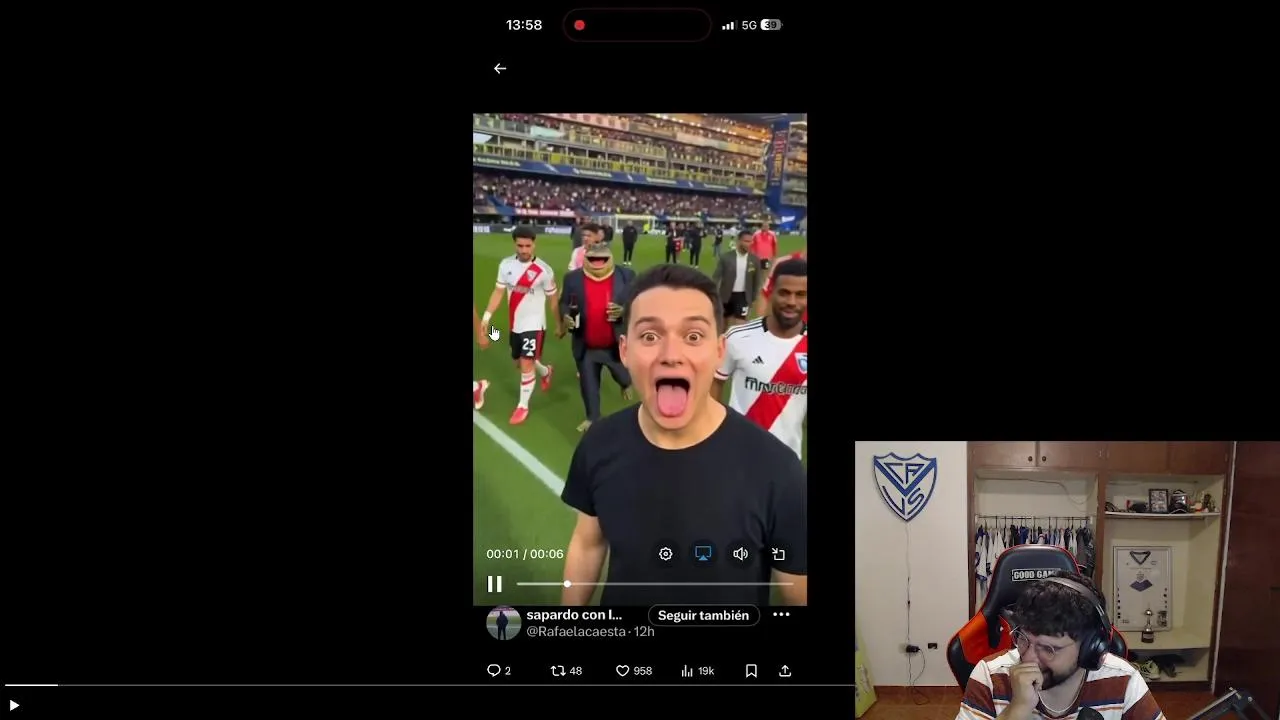1280x720 pixels.
Task: Reply to the post via comment icon
Action: [x=493, y=671]
